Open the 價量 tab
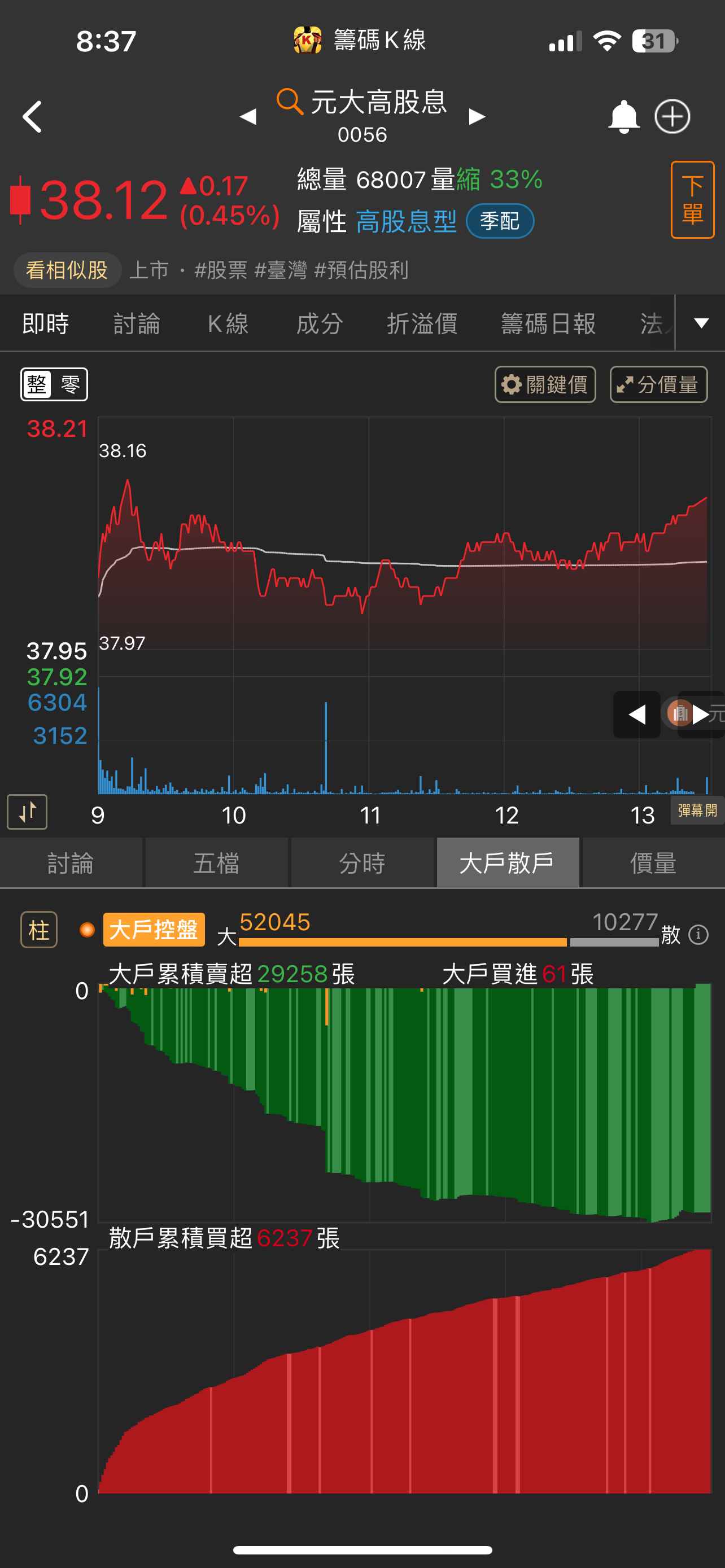Screen dimensions: 725x1568 point(653,863)
